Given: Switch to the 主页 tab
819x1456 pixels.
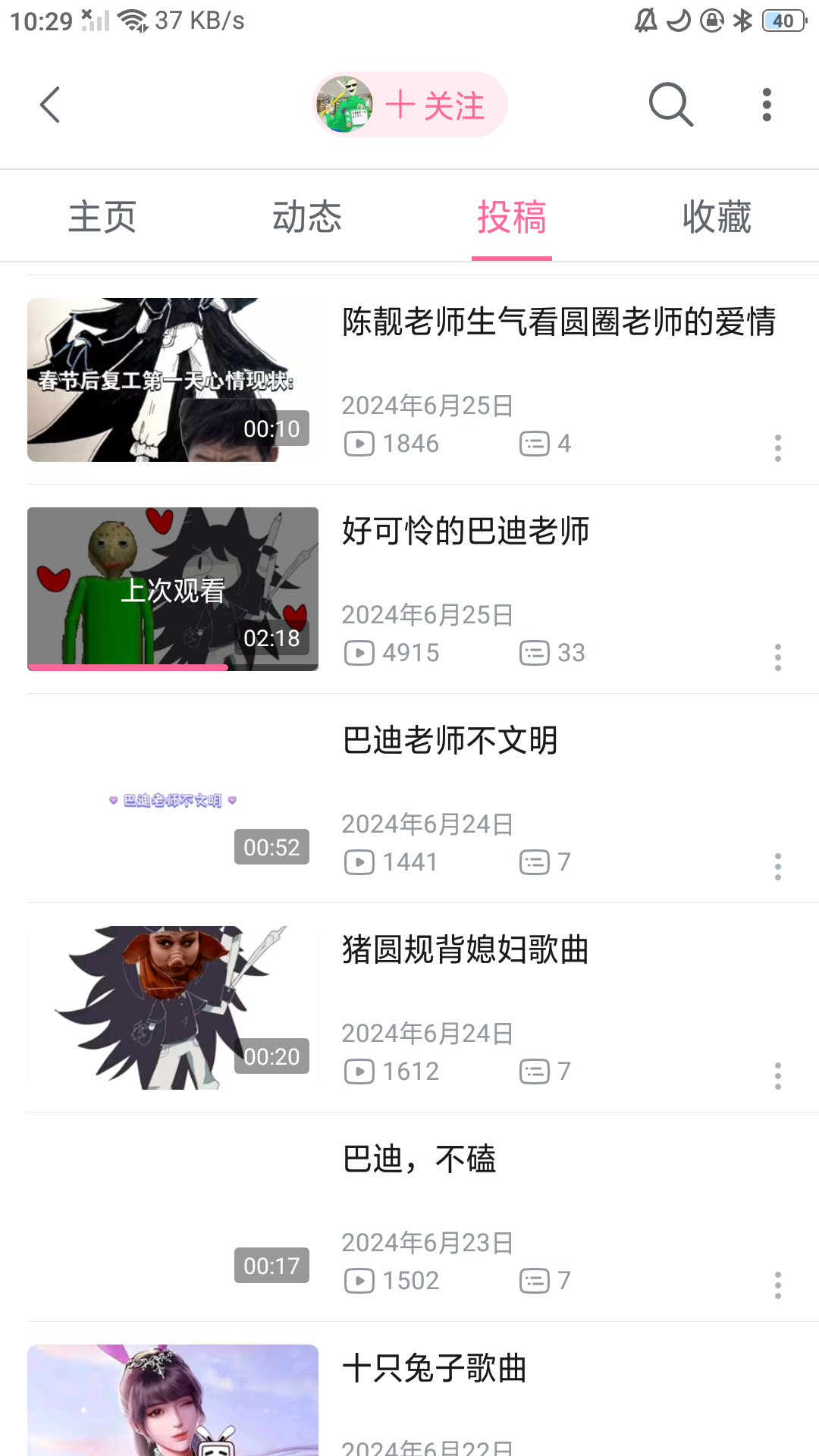Looking at the screenshot, I should 102,217.
